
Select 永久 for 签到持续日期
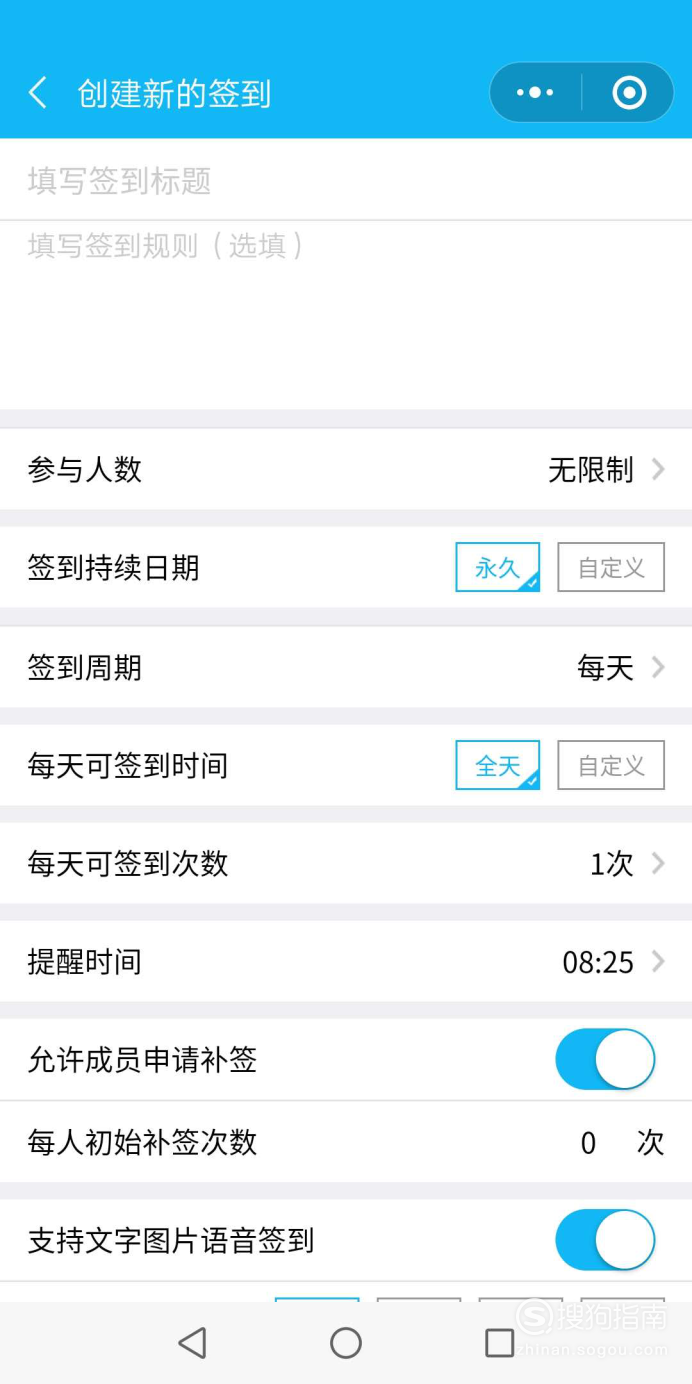click(x=498, y=567)
